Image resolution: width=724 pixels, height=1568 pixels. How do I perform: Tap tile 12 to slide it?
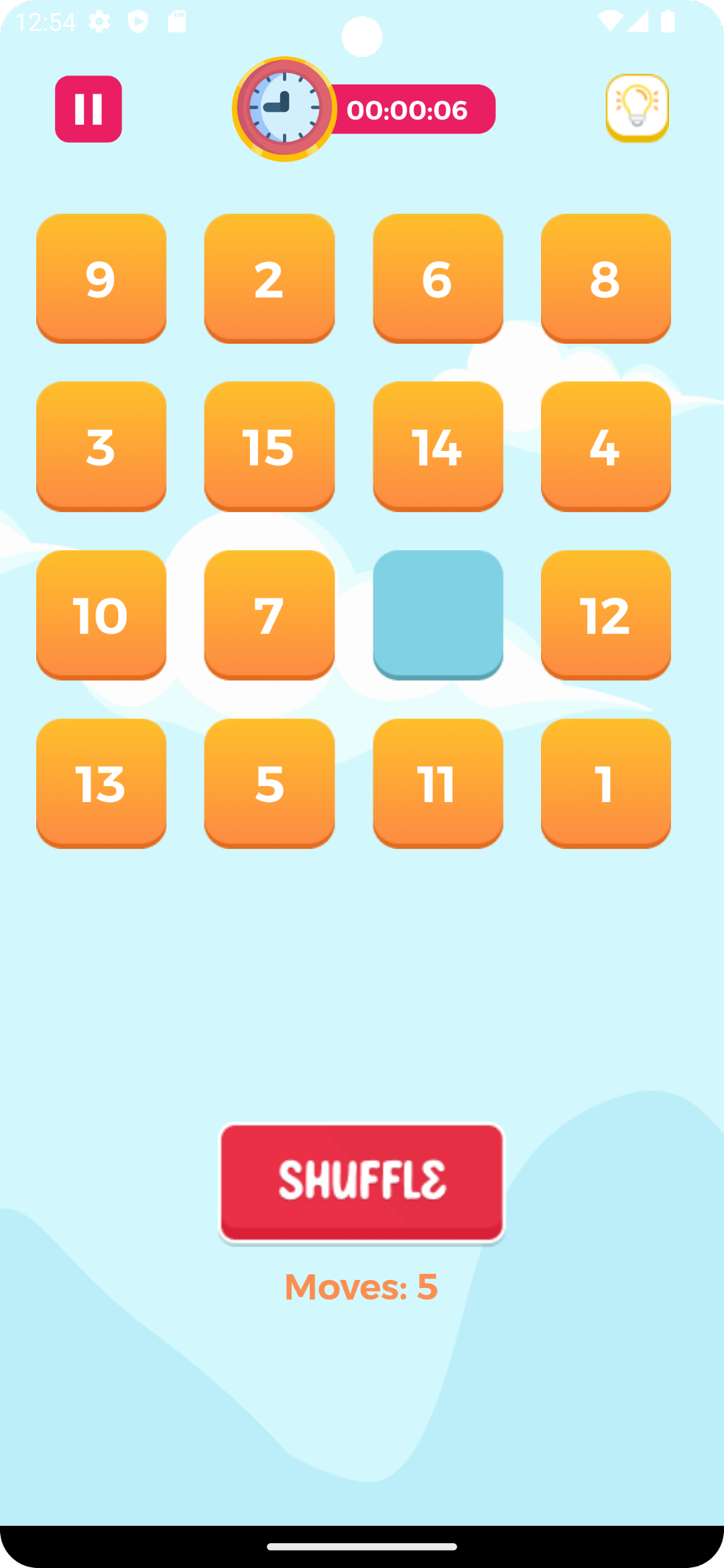605,614
